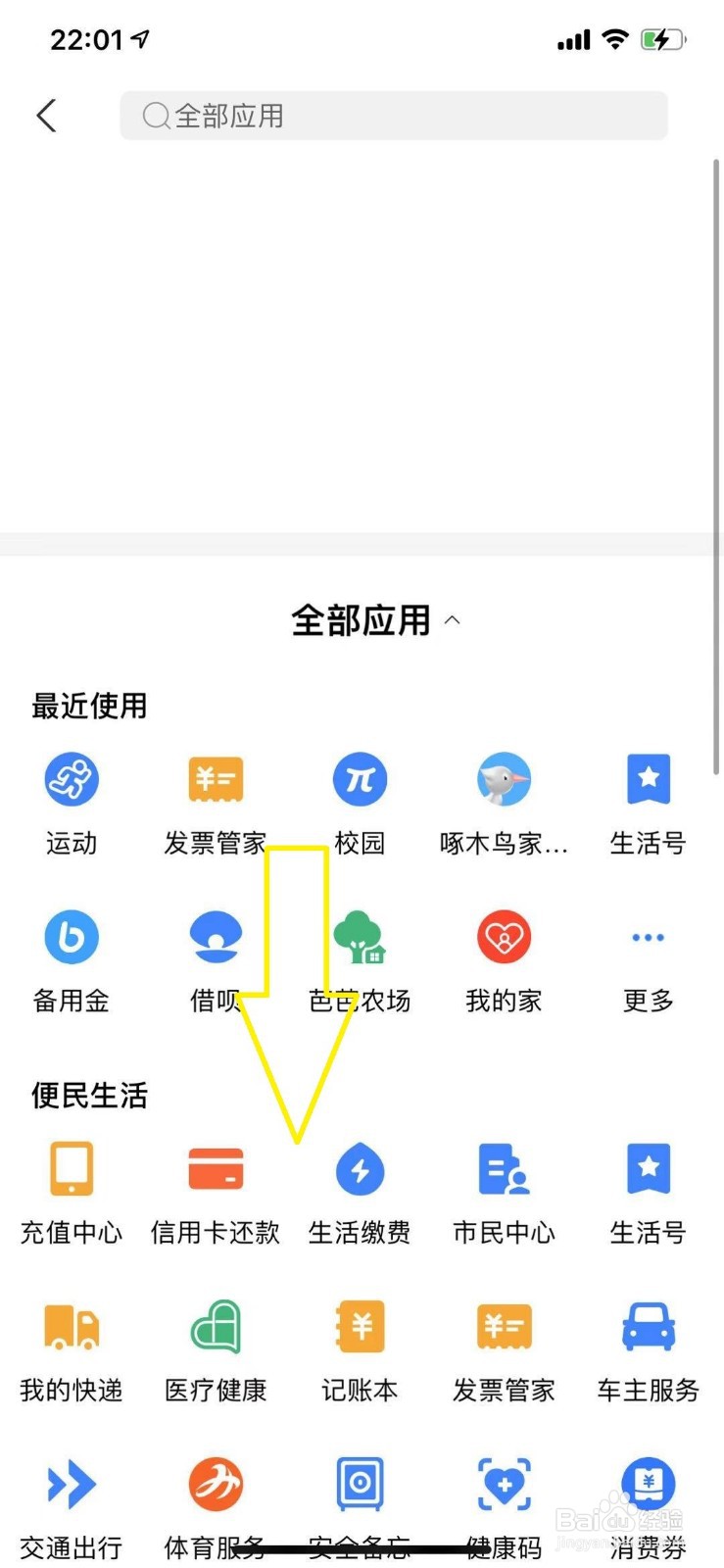Open the 生活缴费 utility payment icon
This screenshot has width=724, height=1568.
(x=359, y=1168)
